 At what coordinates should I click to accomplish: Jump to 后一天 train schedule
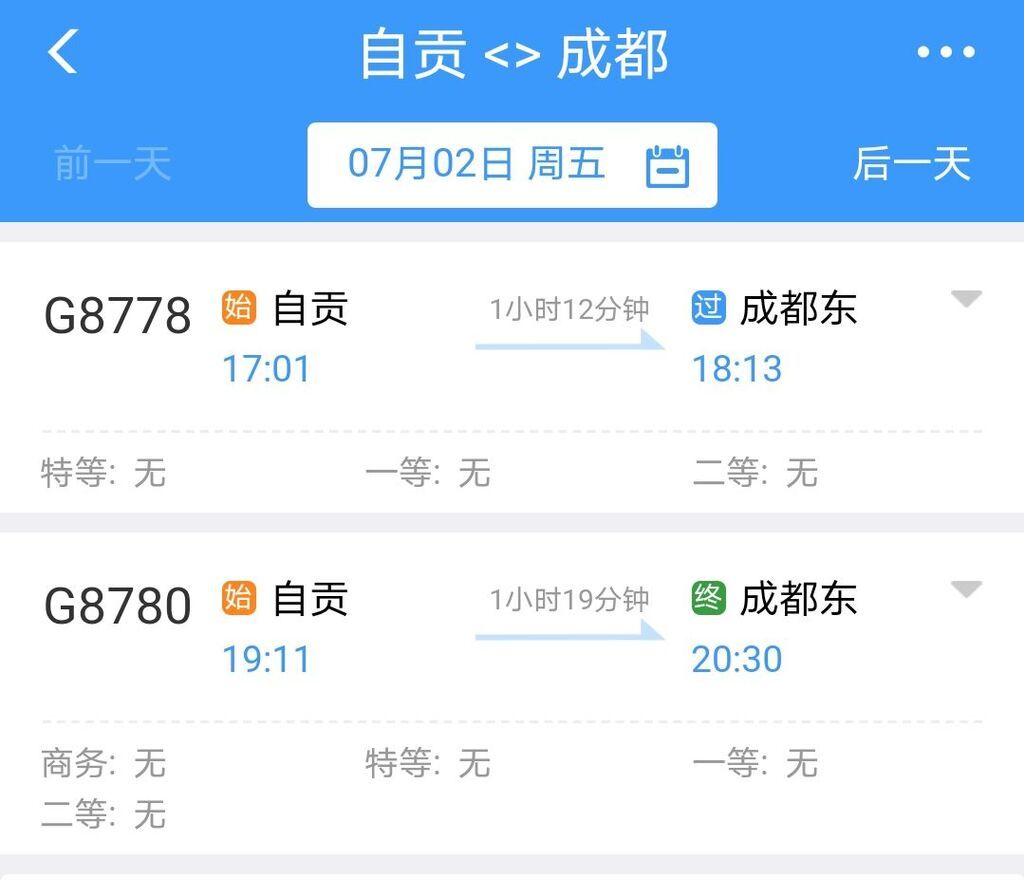(911, 164)
